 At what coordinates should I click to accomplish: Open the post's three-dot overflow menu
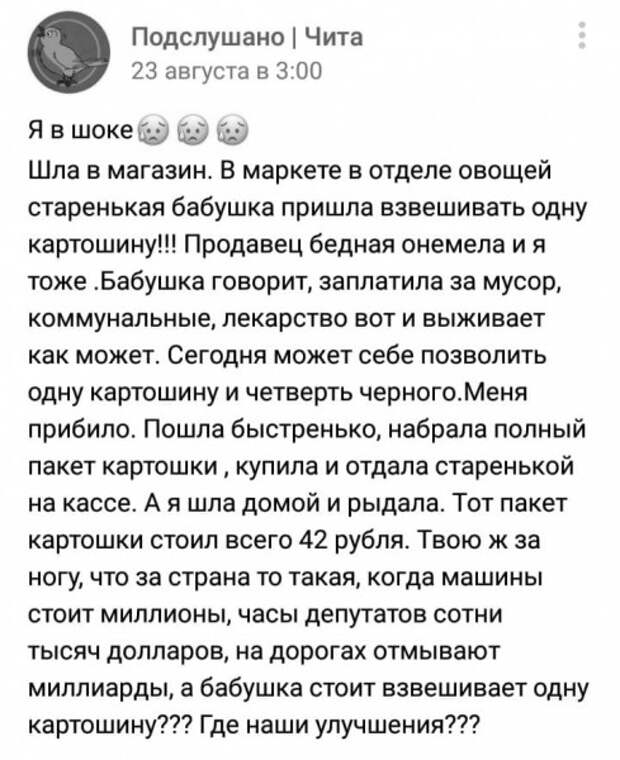tap(583, 40)
